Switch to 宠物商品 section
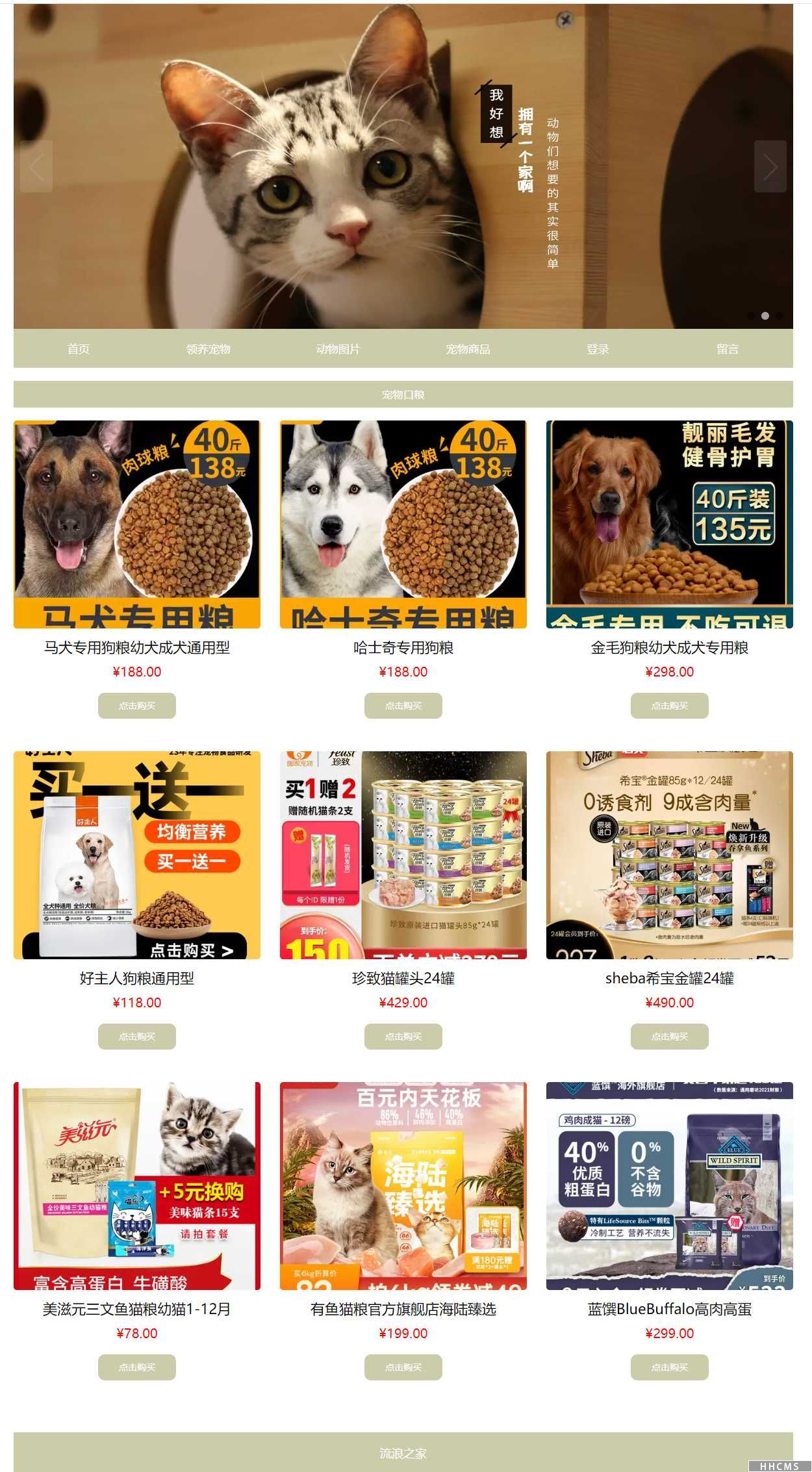The height and width of the screenshot is (1472, 812). pyautogui.click(x=468, y=349)
